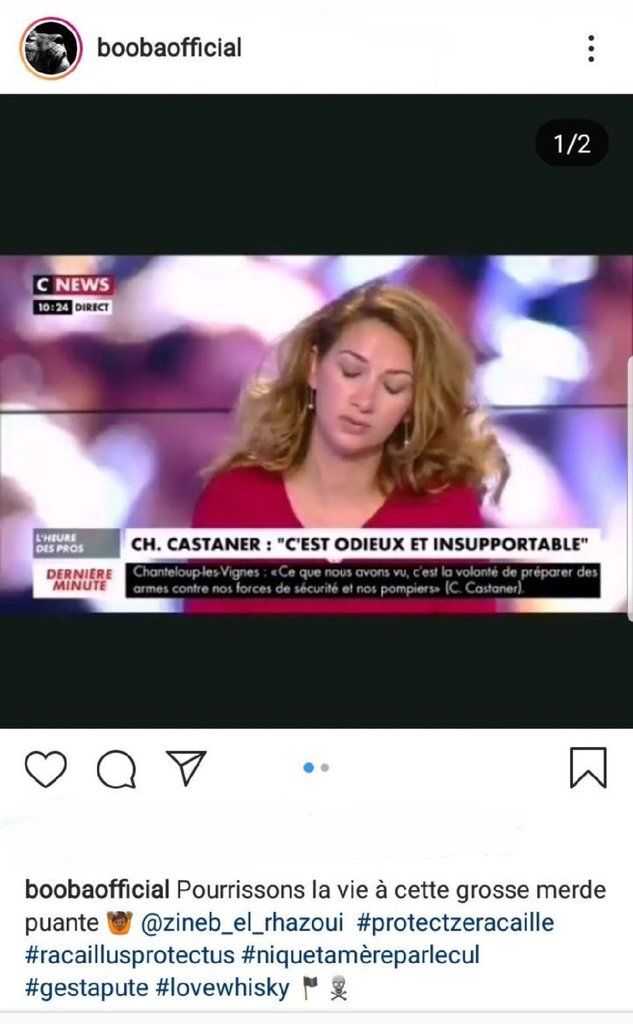Like this post with the heart icon
Viewport: 633px width, 1024px height.
[46, 769]
